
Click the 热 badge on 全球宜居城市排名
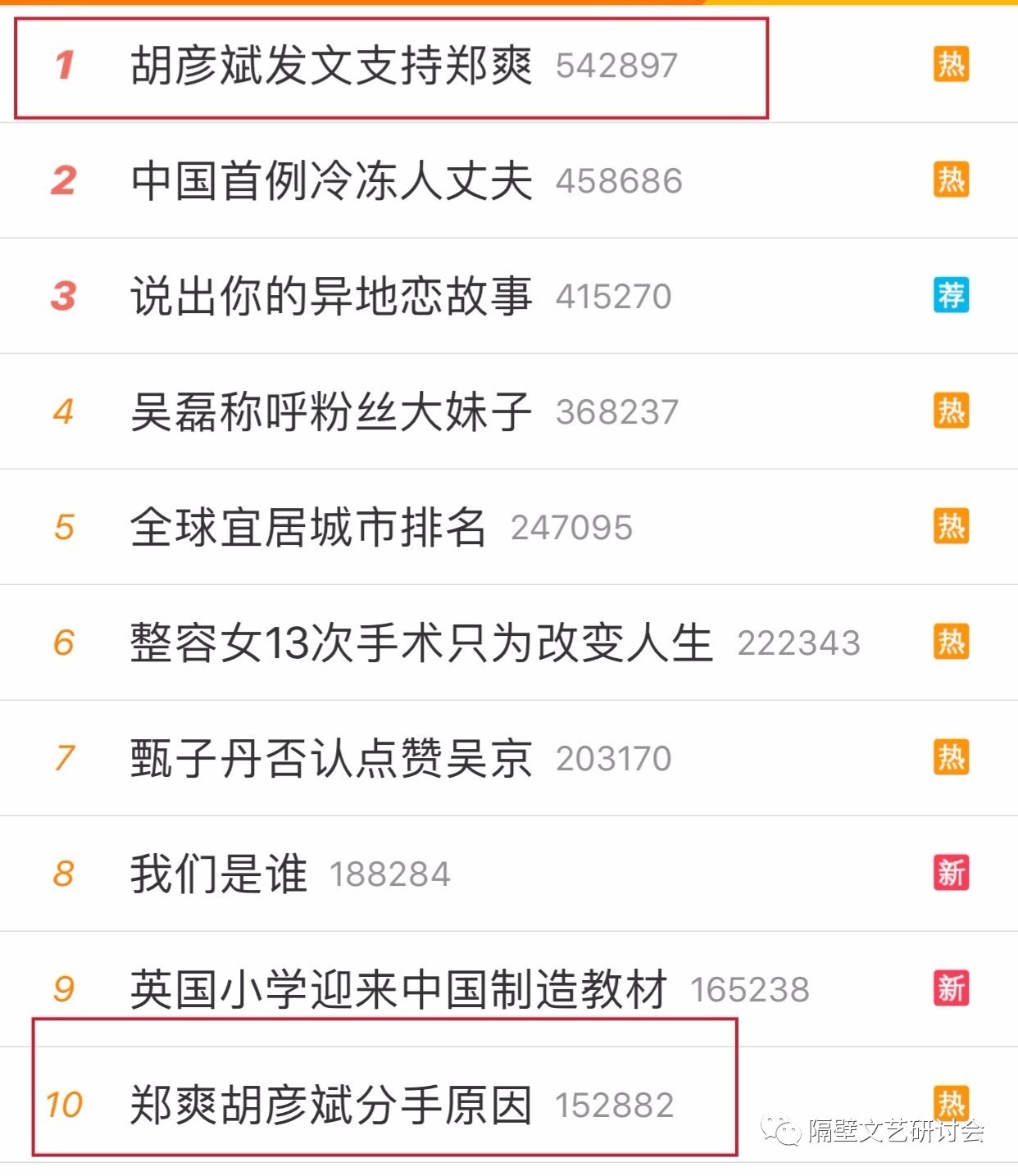coord(950,526)
